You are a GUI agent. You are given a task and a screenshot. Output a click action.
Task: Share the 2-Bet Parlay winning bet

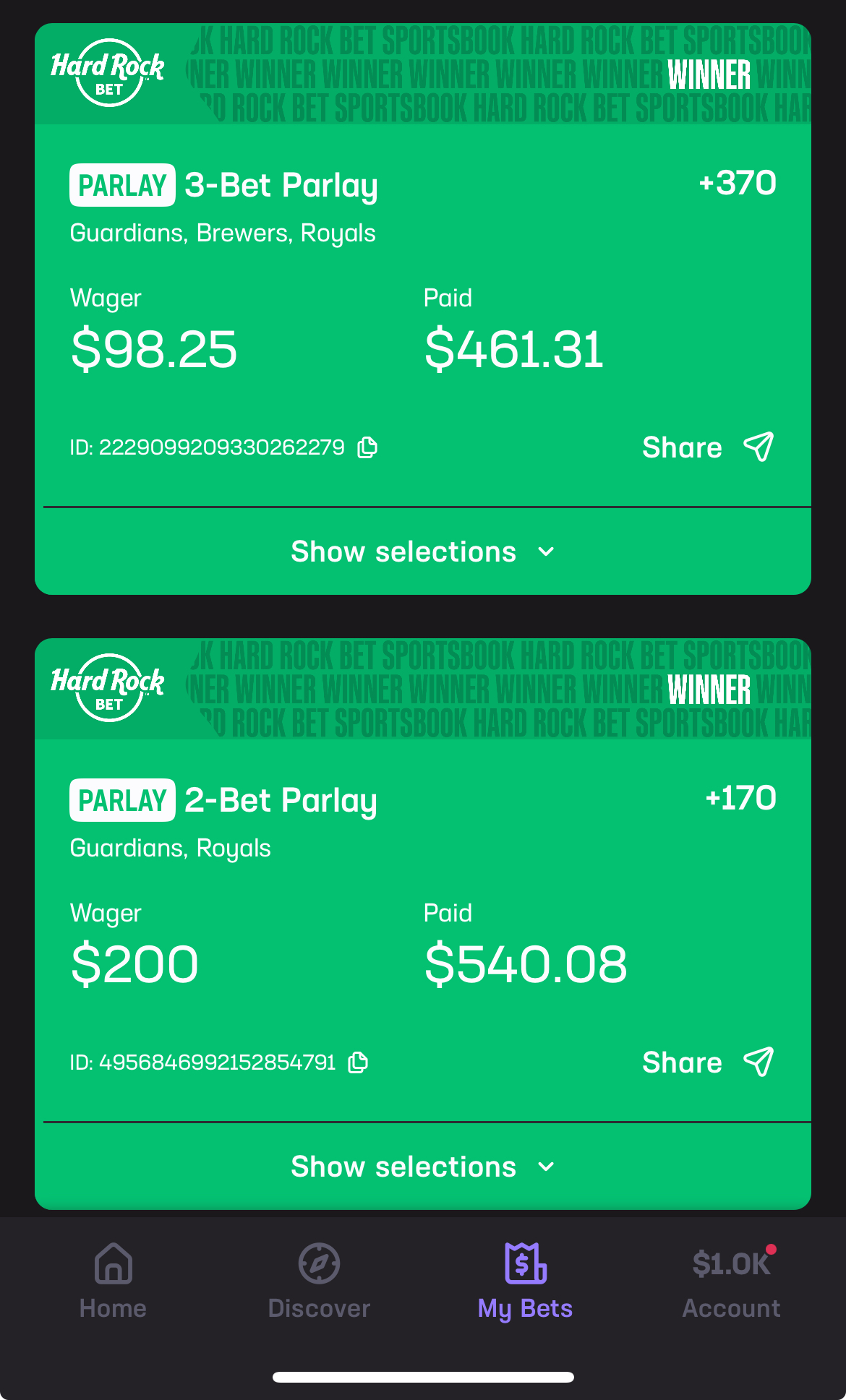coord(707,1062)
